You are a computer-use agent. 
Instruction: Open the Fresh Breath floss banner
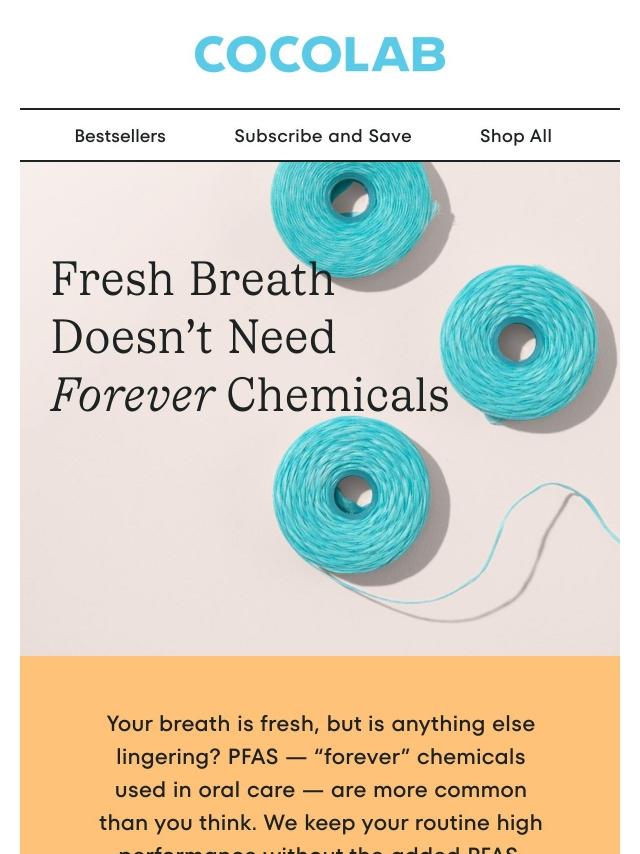320,408
